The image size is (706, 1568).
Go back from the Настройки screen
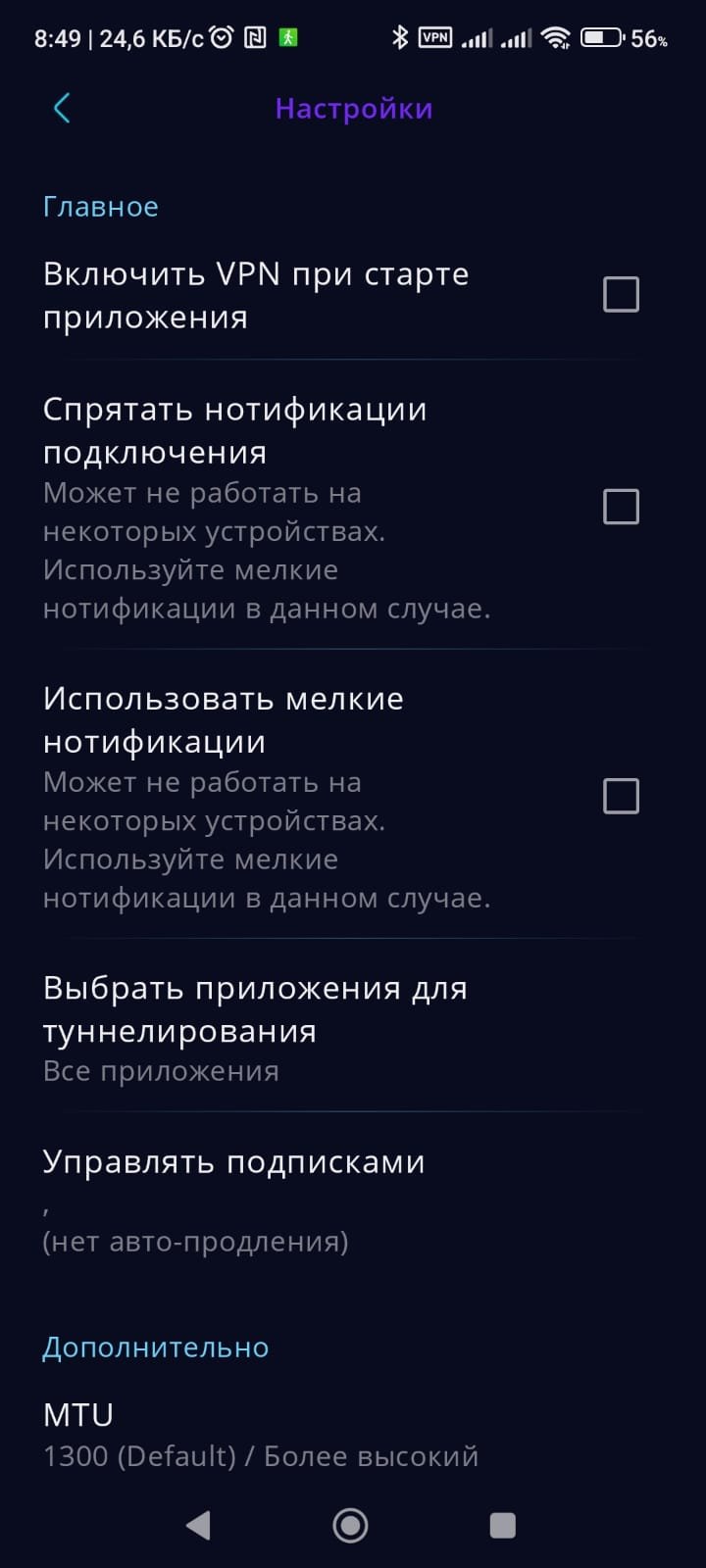[x=62, y=108]
